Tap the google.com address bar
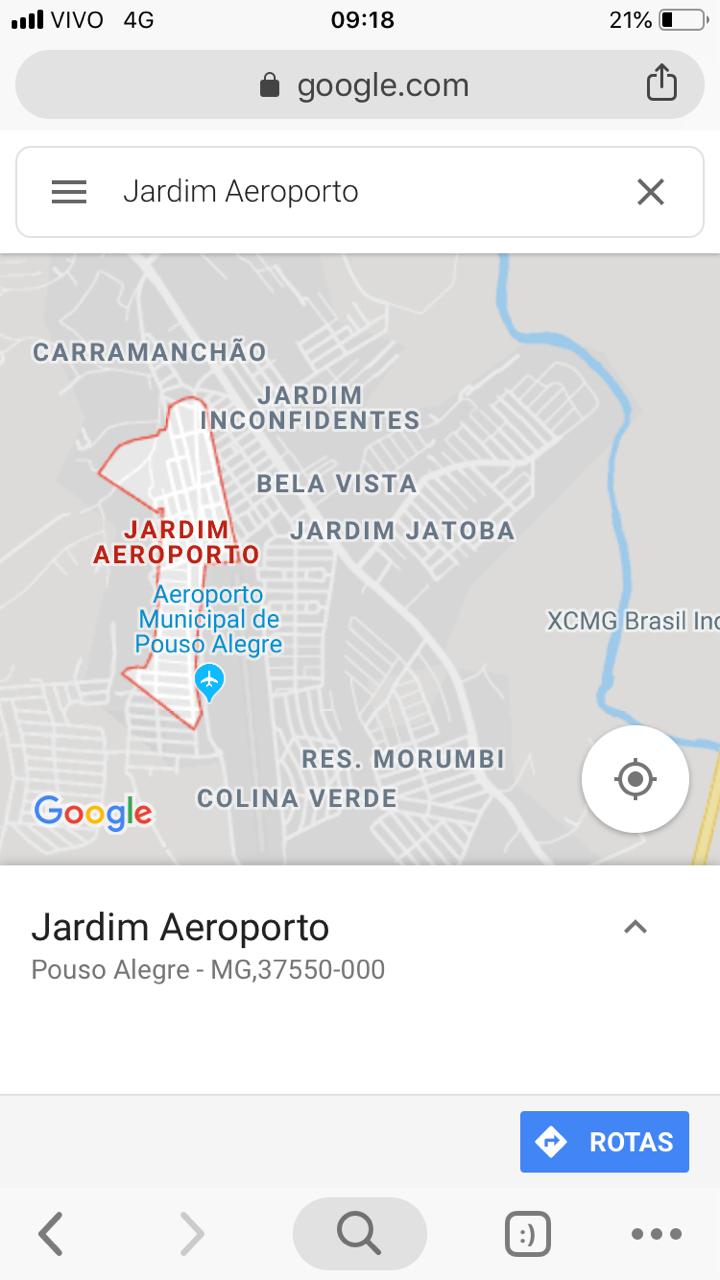The image size is (720, 1280). pos(360,85)
